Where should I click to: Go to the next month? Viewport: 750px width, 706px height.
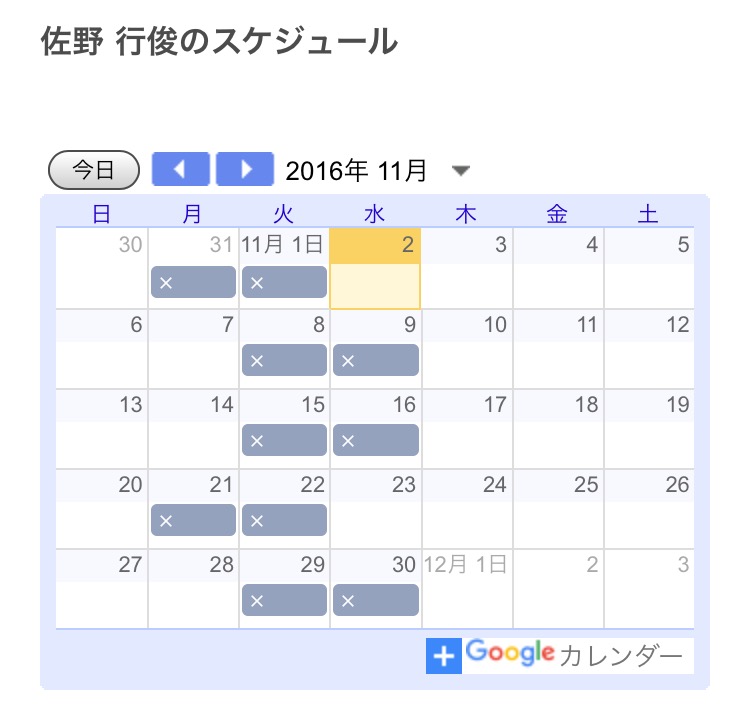click(245, 170)
